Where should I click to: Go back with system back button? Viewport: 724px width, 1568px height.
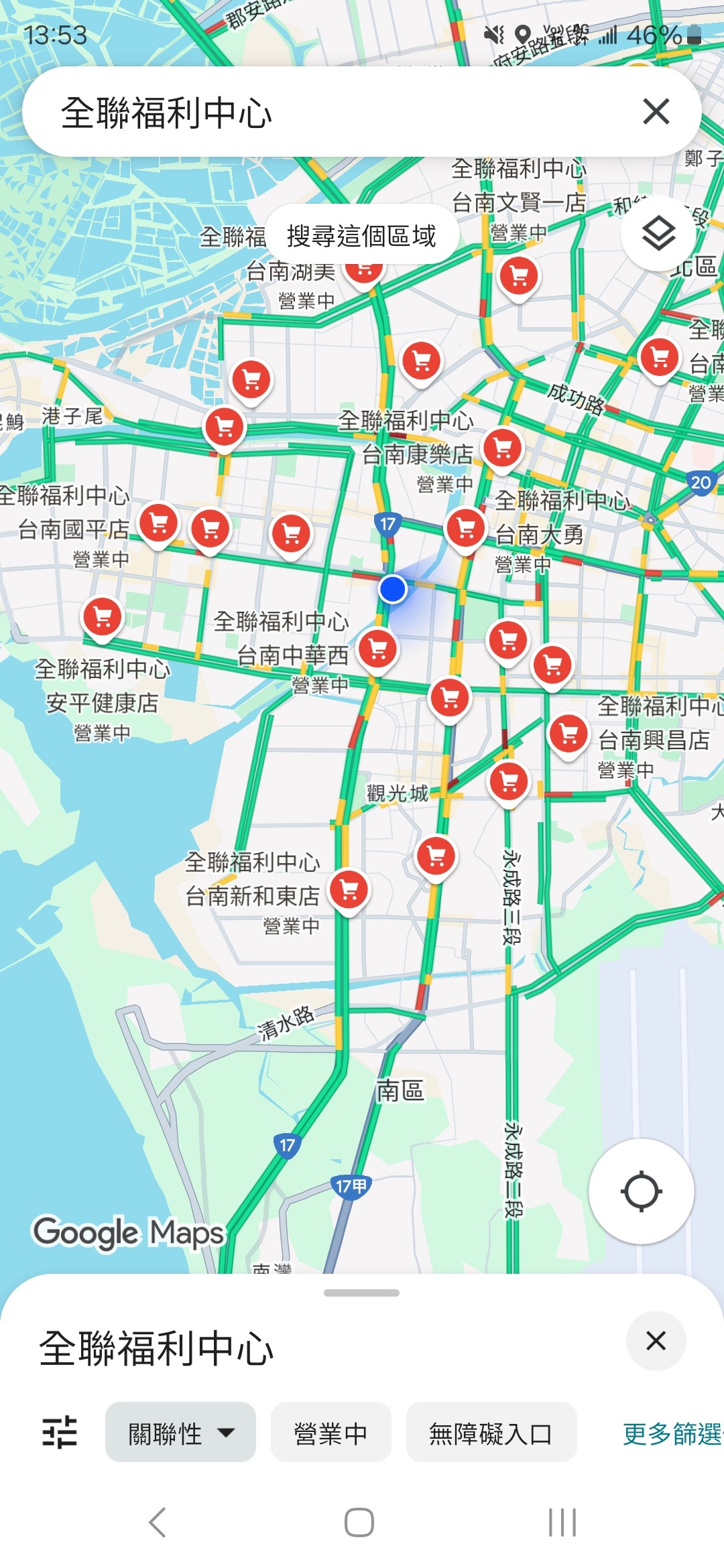[x=158, y=1522]
